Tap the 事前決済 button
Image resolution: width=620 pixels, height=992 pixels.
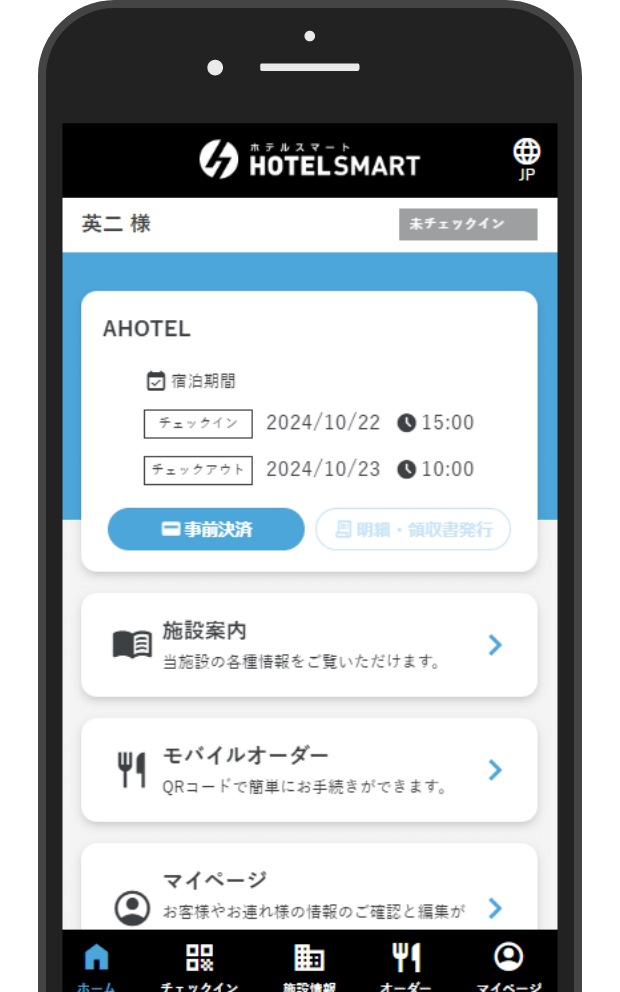click(x=206, y=529)
